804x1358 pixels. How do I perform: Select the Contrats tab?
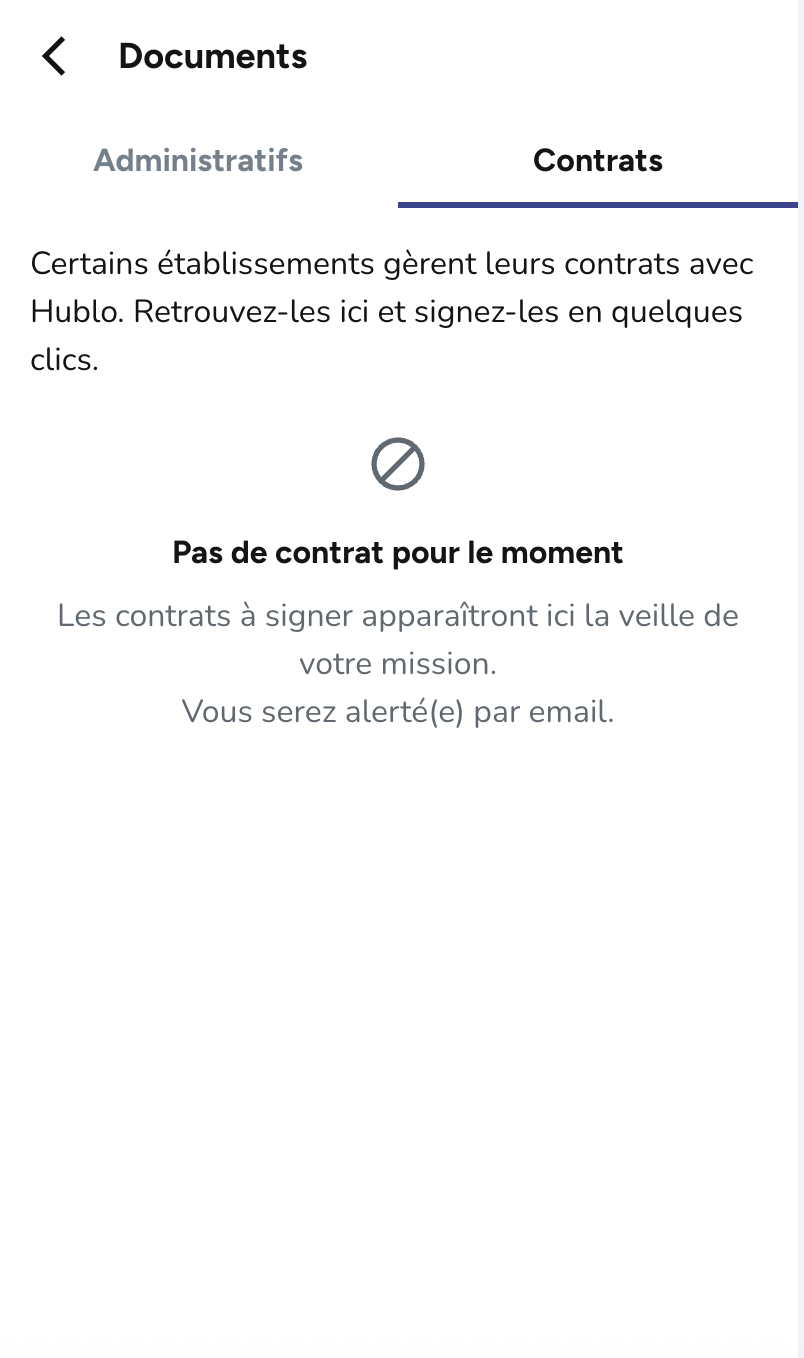tap(598, 160)
